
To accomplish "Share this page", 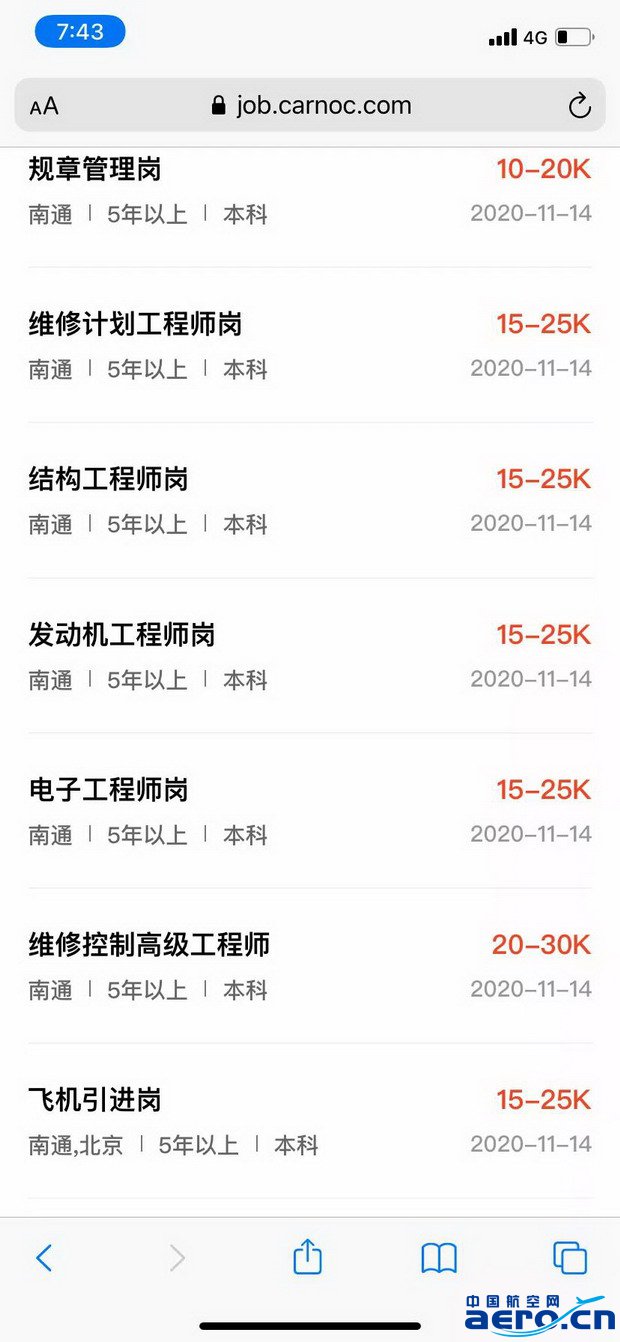I will (x=307, y=1256).
